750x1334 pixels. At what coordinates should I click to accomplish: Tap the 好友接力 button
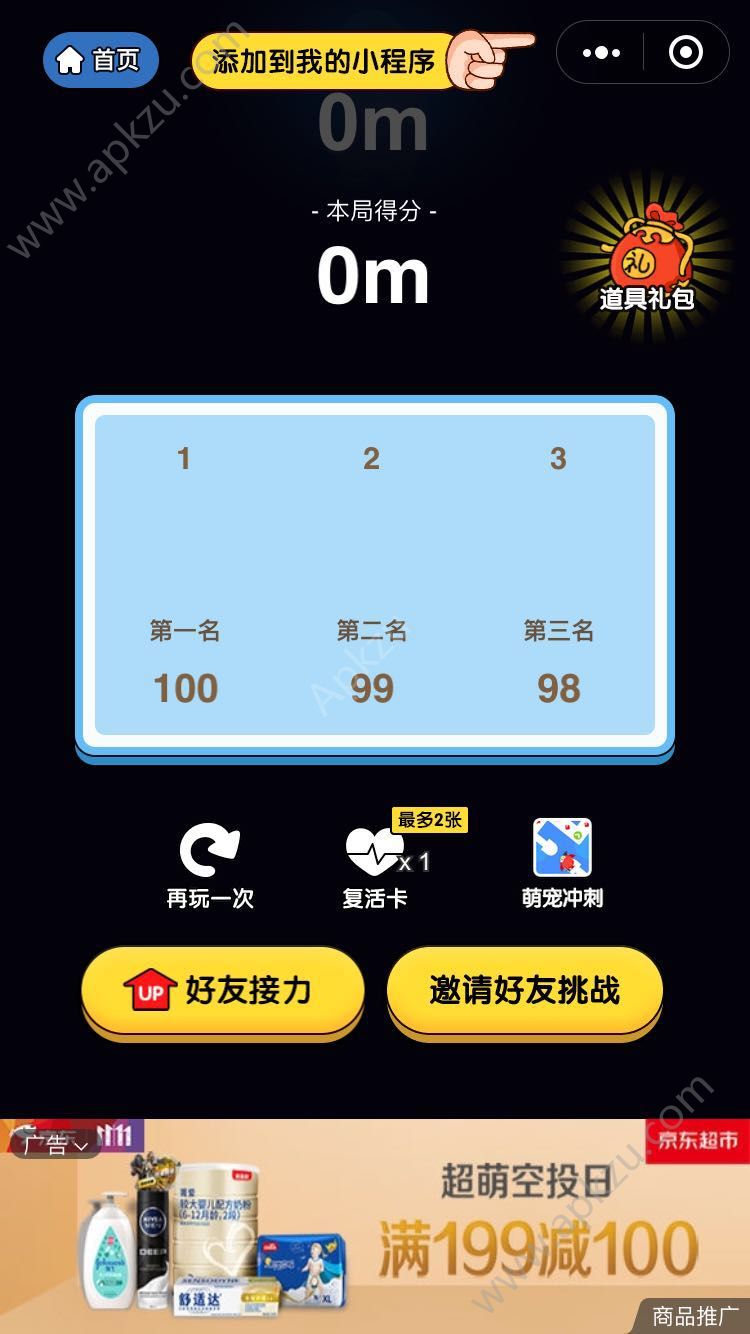[x=225, y=990]
